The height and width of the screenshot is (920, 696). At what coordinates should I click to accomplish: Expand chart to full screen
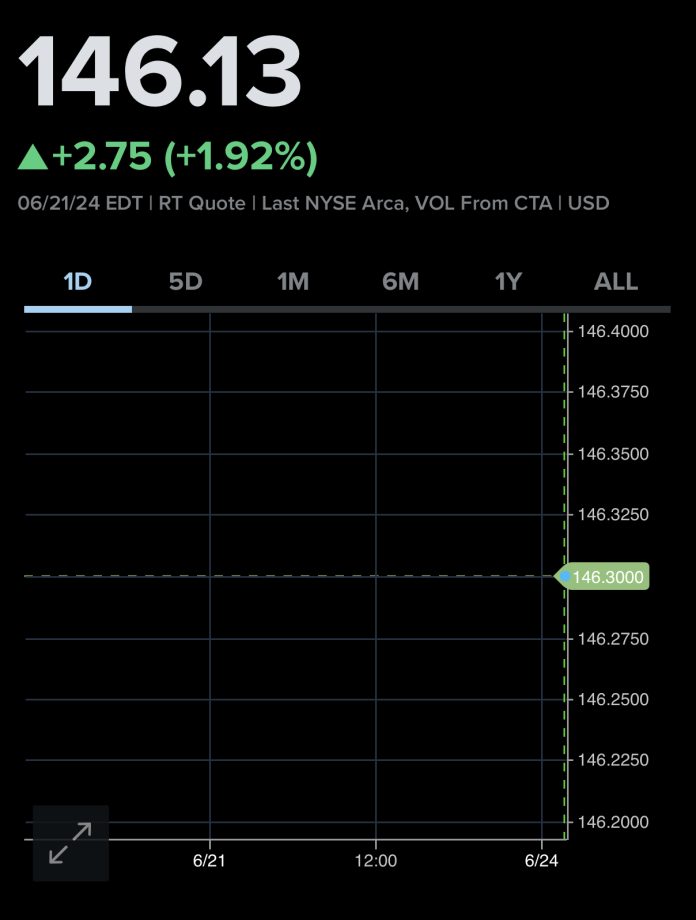pyautogui.click(x=70, y=842)
